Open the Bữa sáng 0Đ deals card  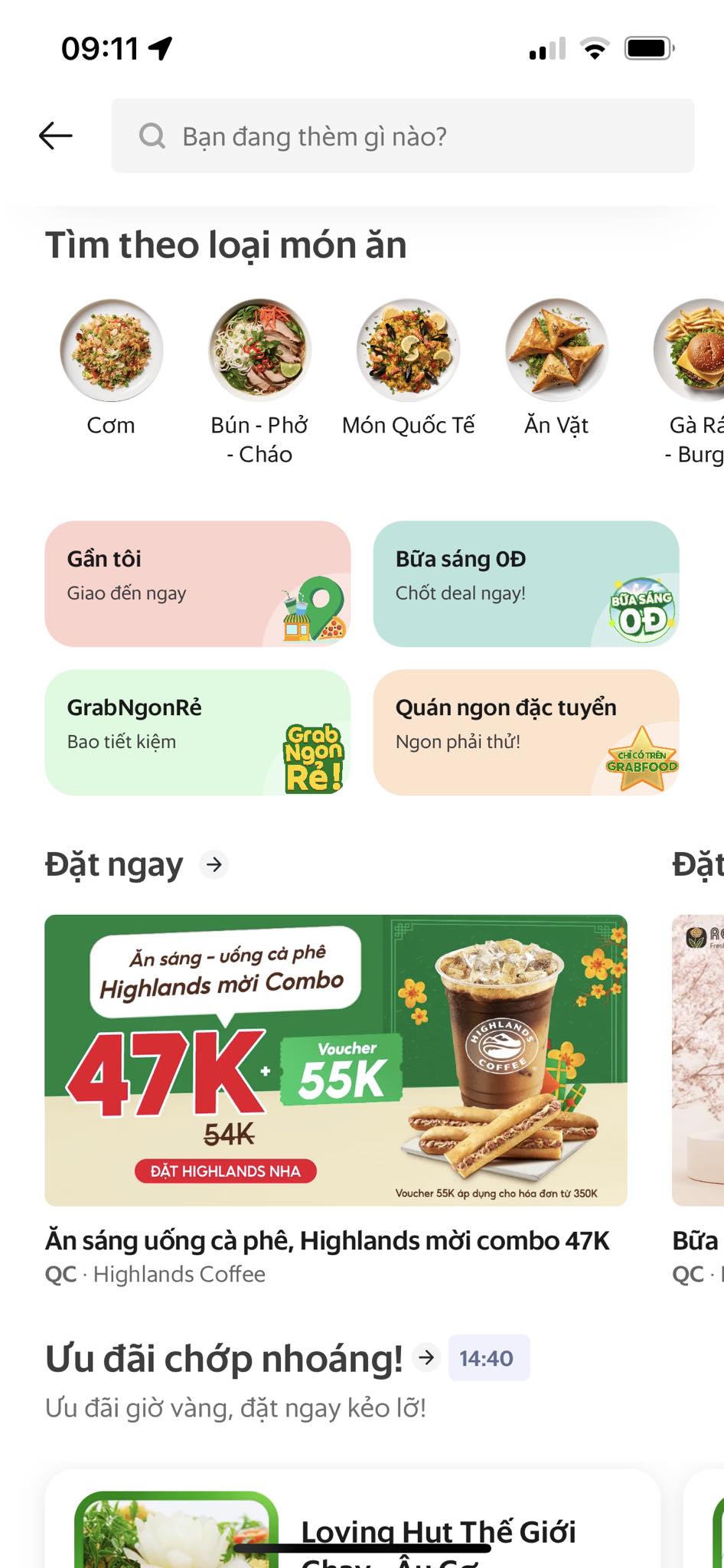click(526, 583)
